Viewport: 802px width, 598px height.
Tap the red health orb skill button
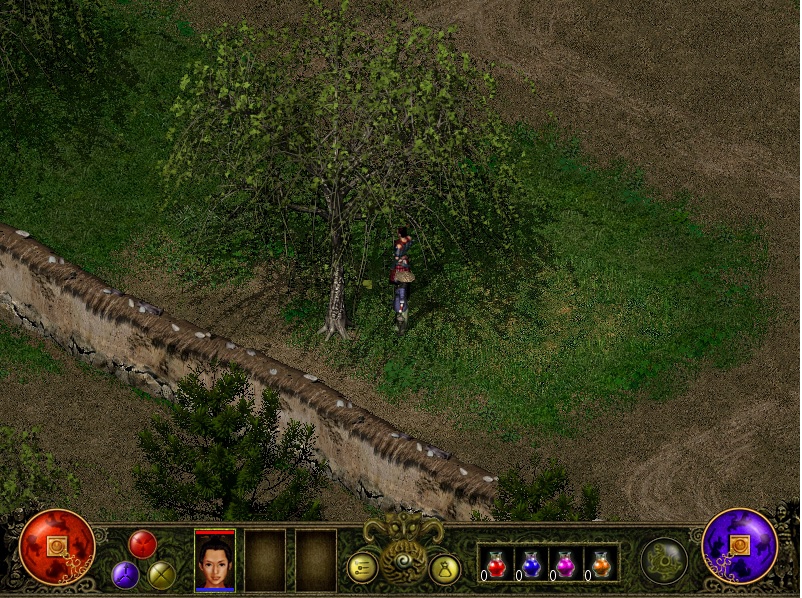click(x=57, y=547)
